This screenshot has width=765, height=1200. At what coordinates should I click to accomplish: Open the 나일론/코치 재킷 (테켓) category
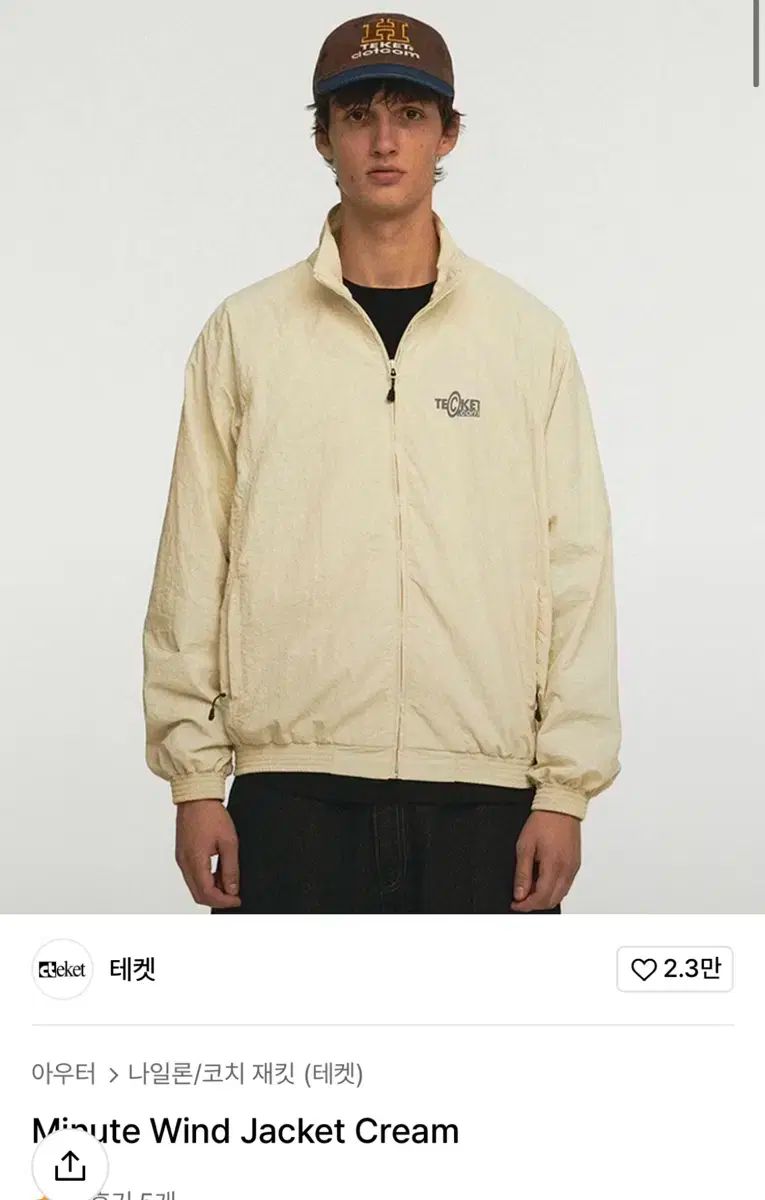click(x=245, y=1074)
